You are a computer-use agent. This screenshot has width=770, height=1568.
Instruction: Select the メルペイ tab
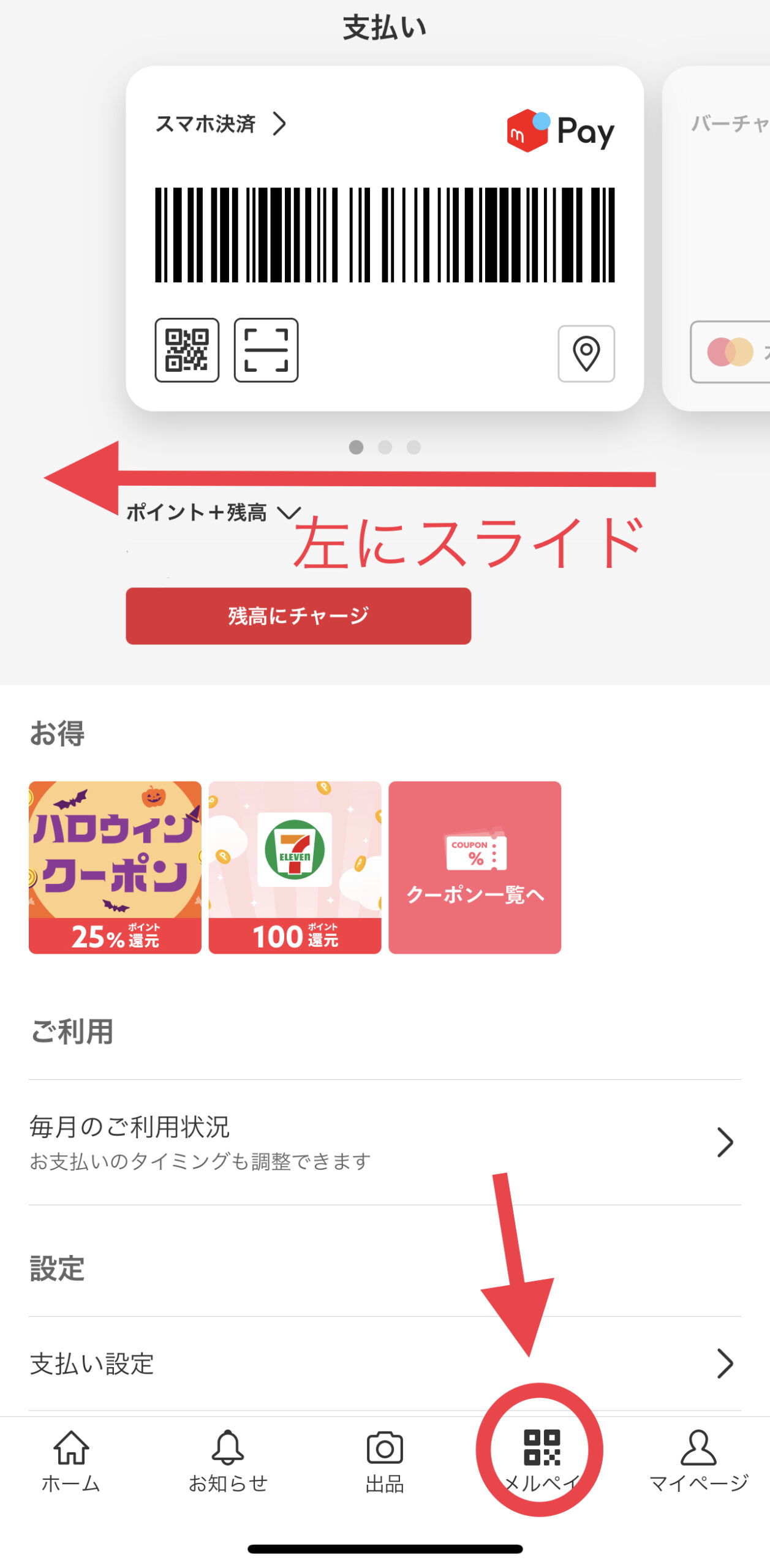[542, 1460]
